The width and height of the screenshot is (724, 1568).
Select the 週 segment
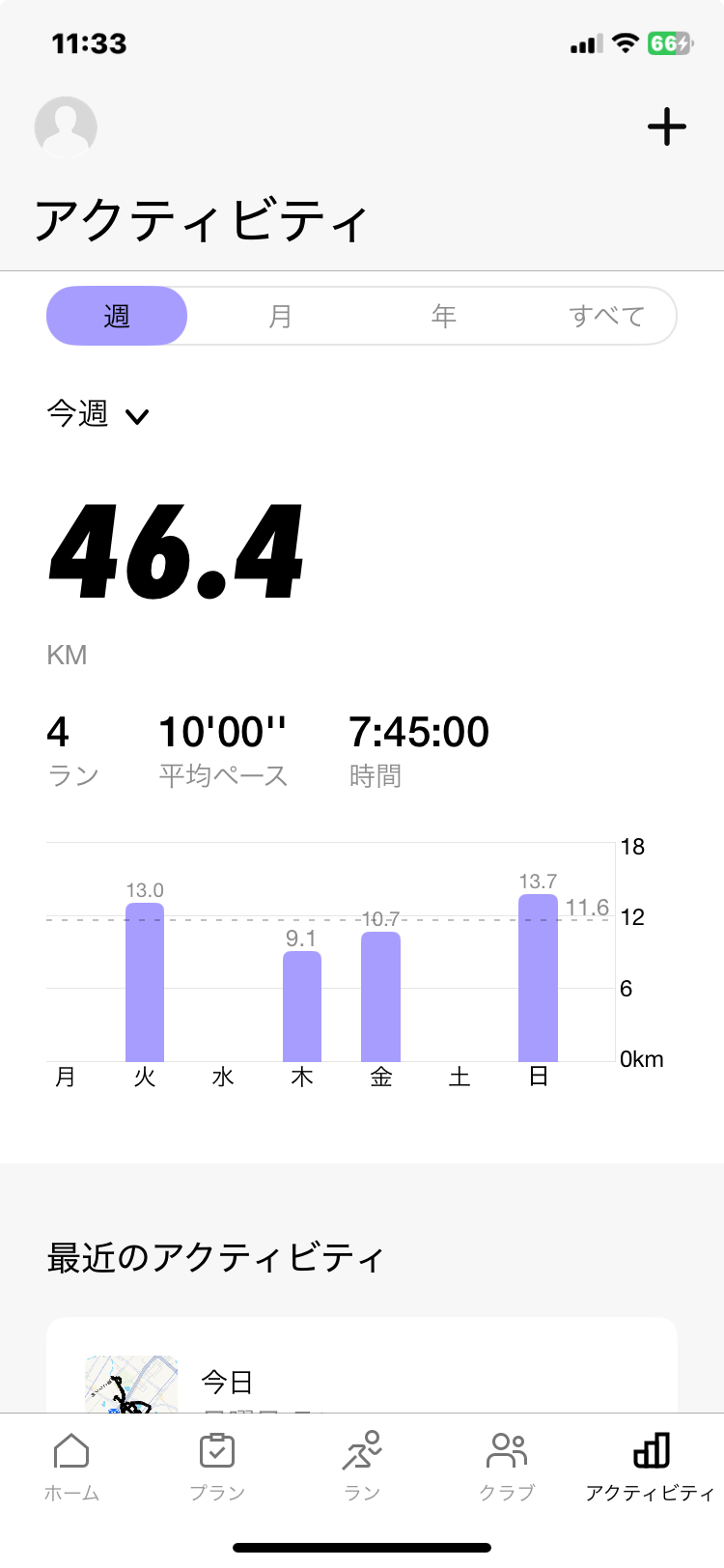pos(117,316)
